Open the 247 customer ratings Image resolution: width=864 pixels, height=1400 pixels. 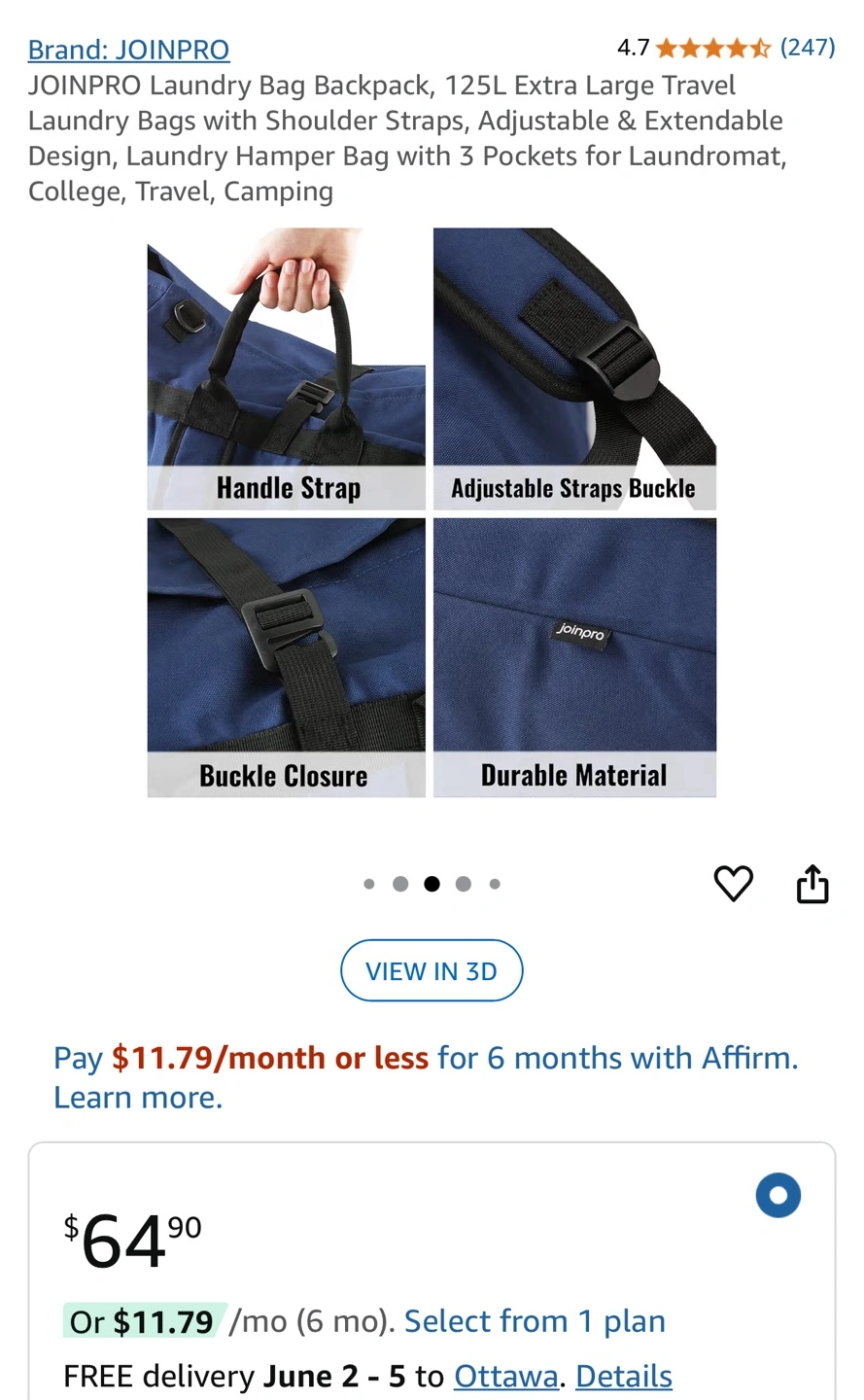tap(808, 47)
